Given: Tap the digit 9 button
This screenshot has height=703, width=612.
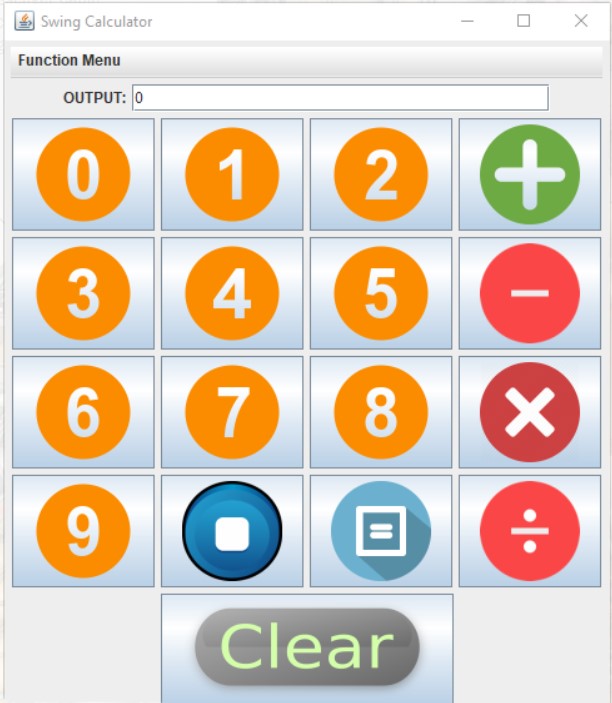Looking at the screenshot, I should 83,531.
